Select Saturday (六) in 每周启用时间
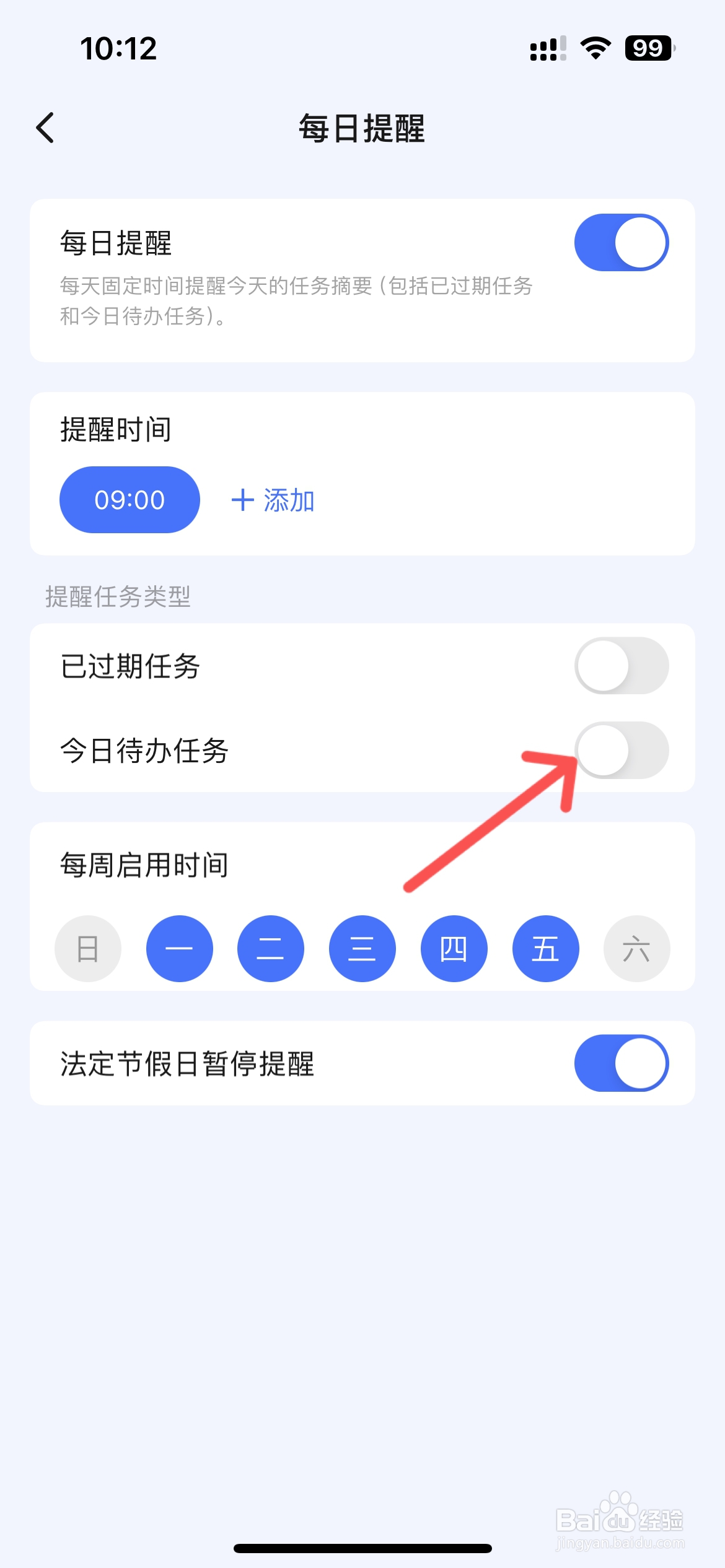 pyautogui.click(x=637, y=948)
